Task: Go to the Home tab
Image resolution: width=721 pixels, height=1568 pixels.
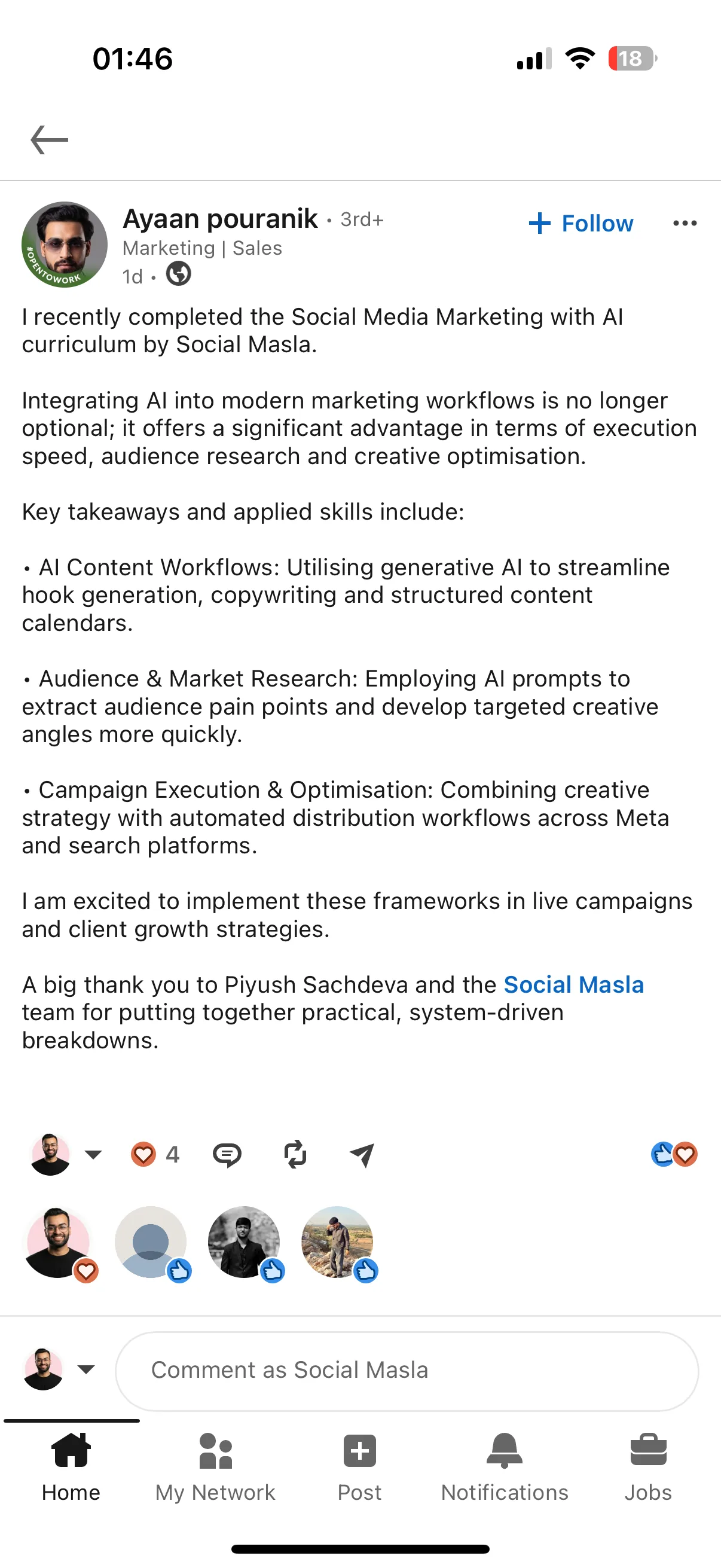Action: (x=71, y=1468)
